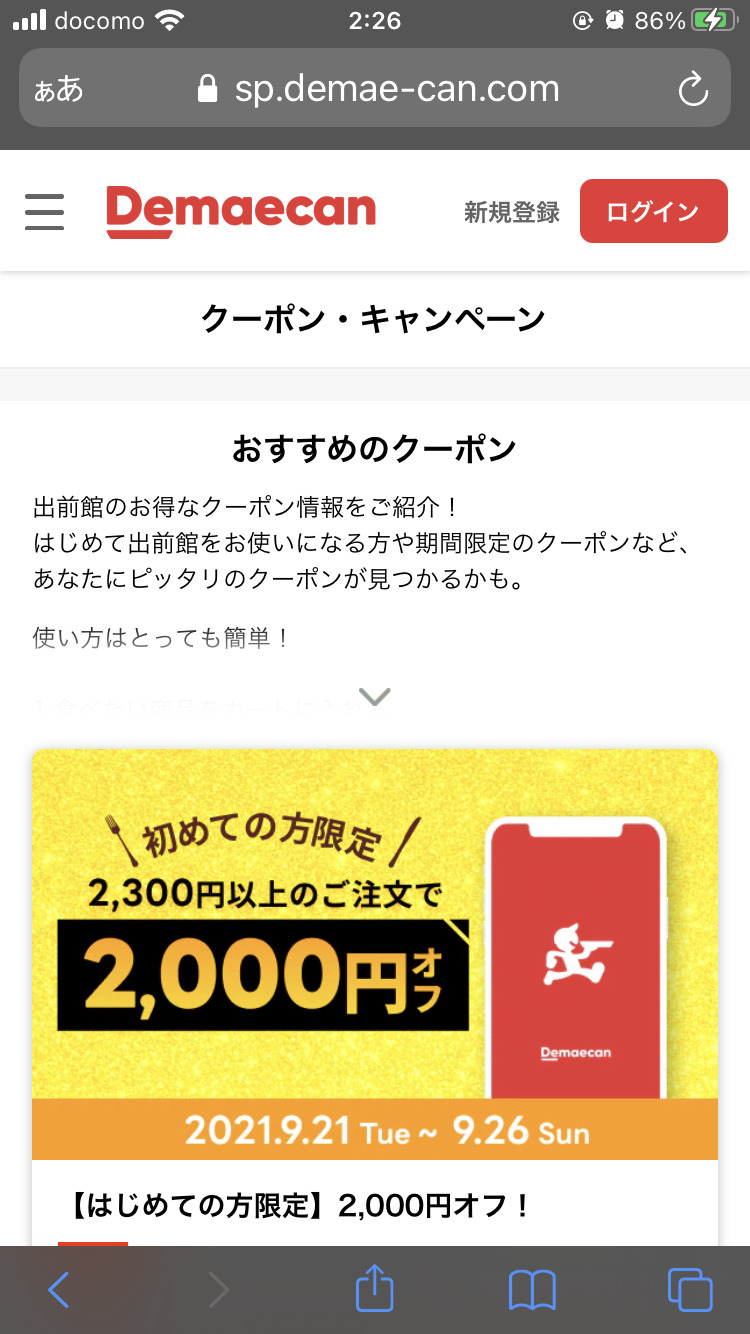Open Safari bookmarks
The image size is (750, 1334).
[532, 1290]
